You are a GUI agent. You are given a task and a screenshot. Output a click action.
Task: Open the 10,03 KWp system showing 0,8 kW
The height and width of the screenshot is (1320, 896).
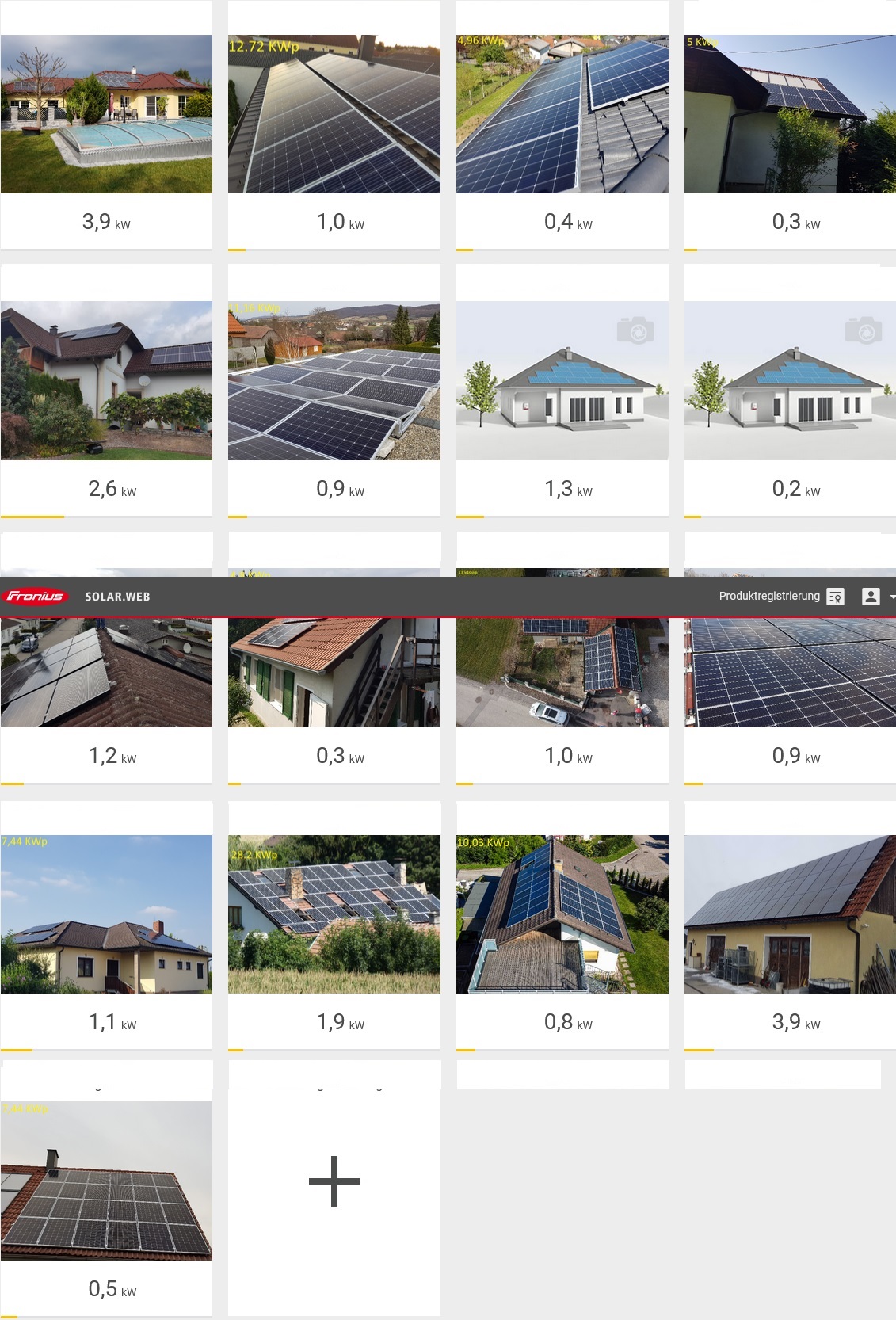point(562,914)
